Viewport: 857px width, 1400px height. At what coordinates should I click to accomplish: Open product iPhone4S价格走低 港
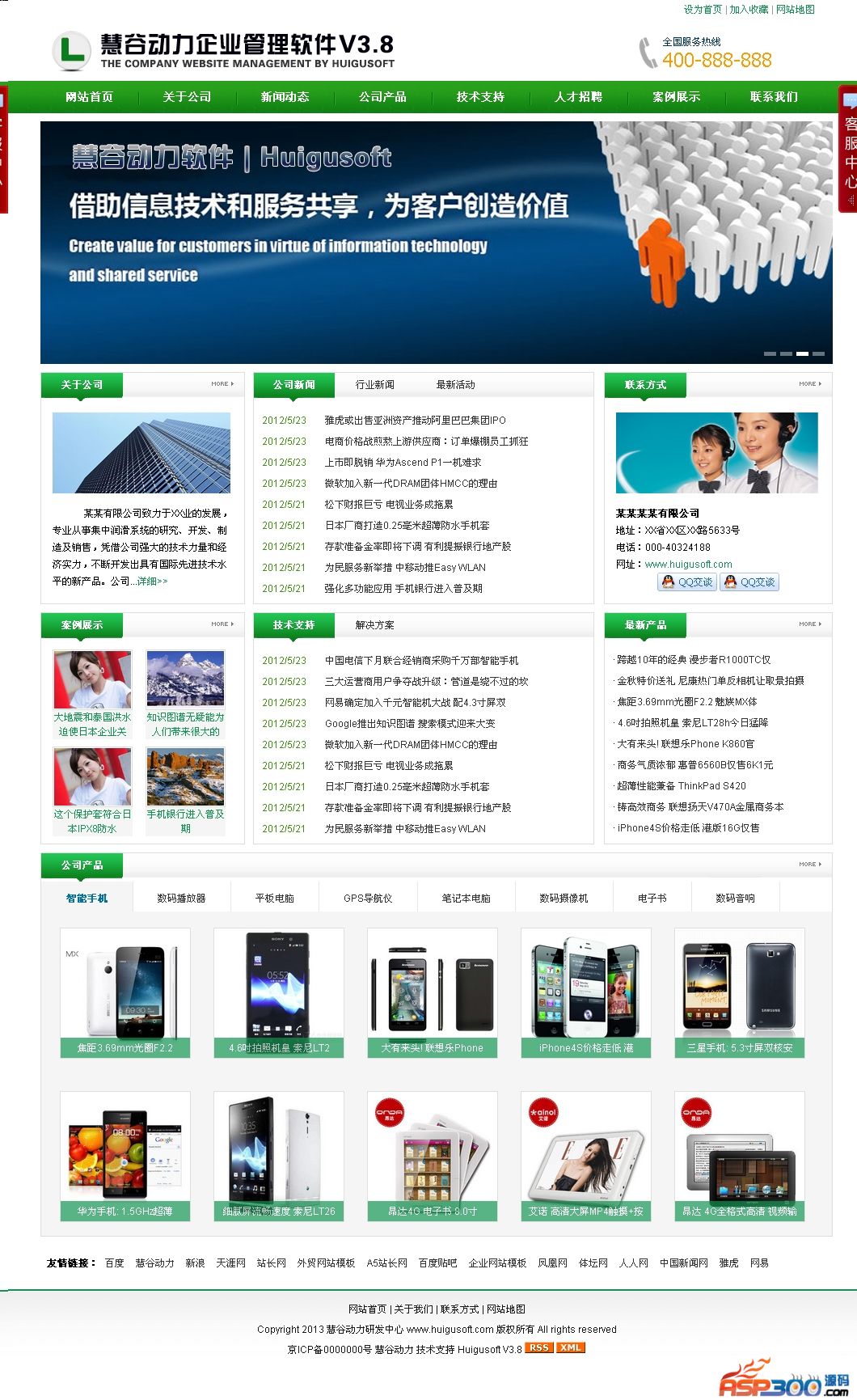pos(585,1048)
